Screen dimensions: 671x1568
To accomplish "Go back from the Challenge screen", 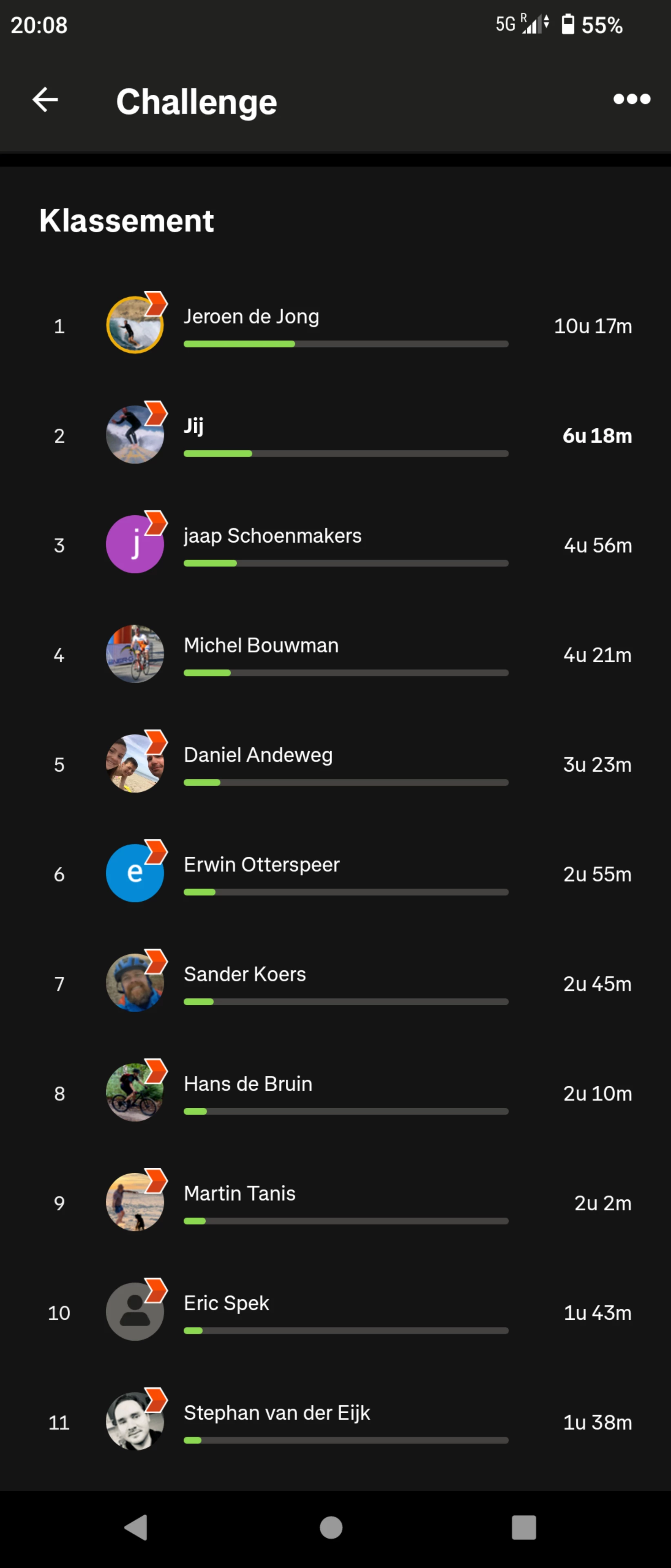I will tap(45, 100).
